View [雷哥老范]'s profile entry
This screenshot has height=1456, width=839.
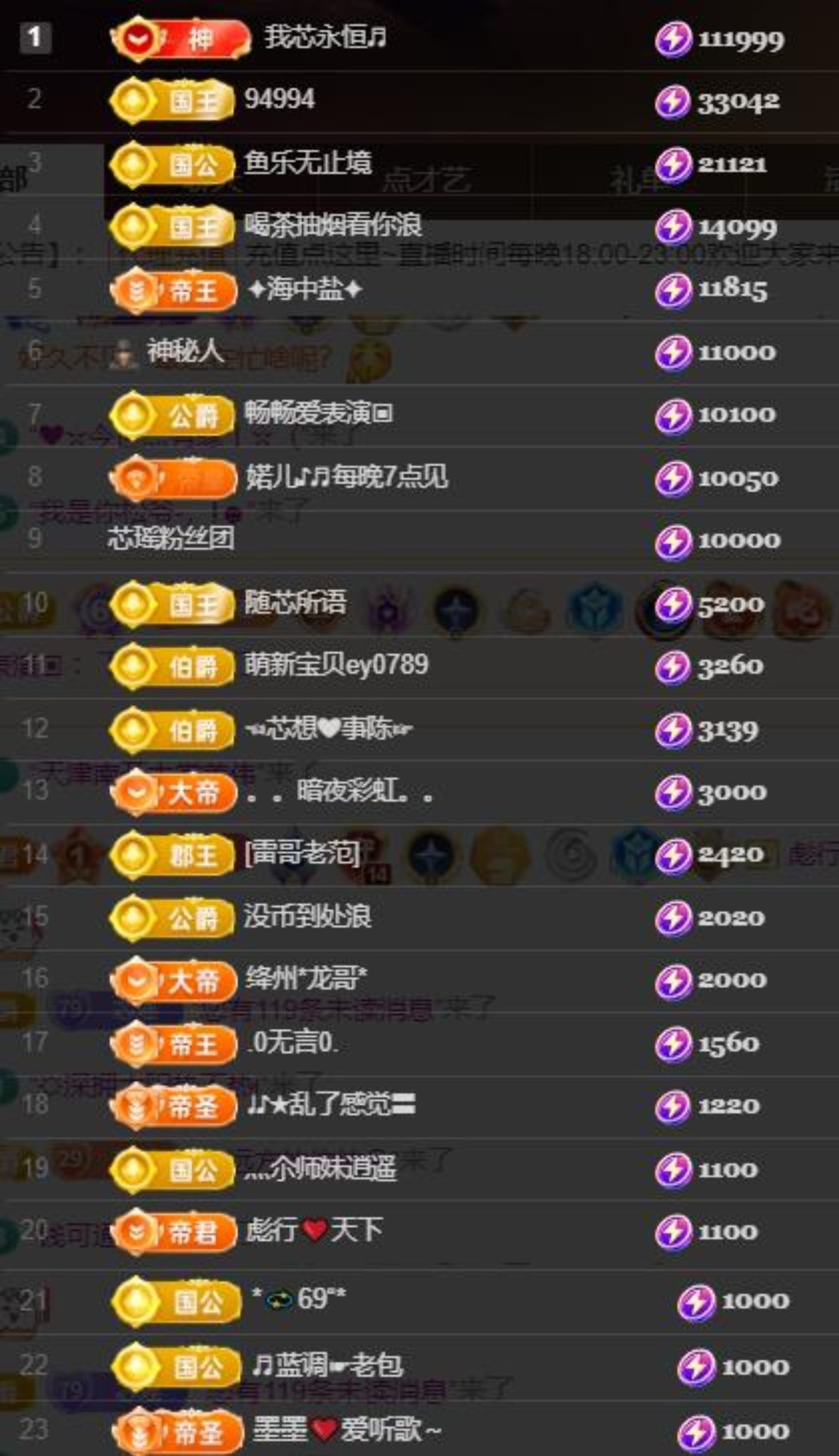302,854
